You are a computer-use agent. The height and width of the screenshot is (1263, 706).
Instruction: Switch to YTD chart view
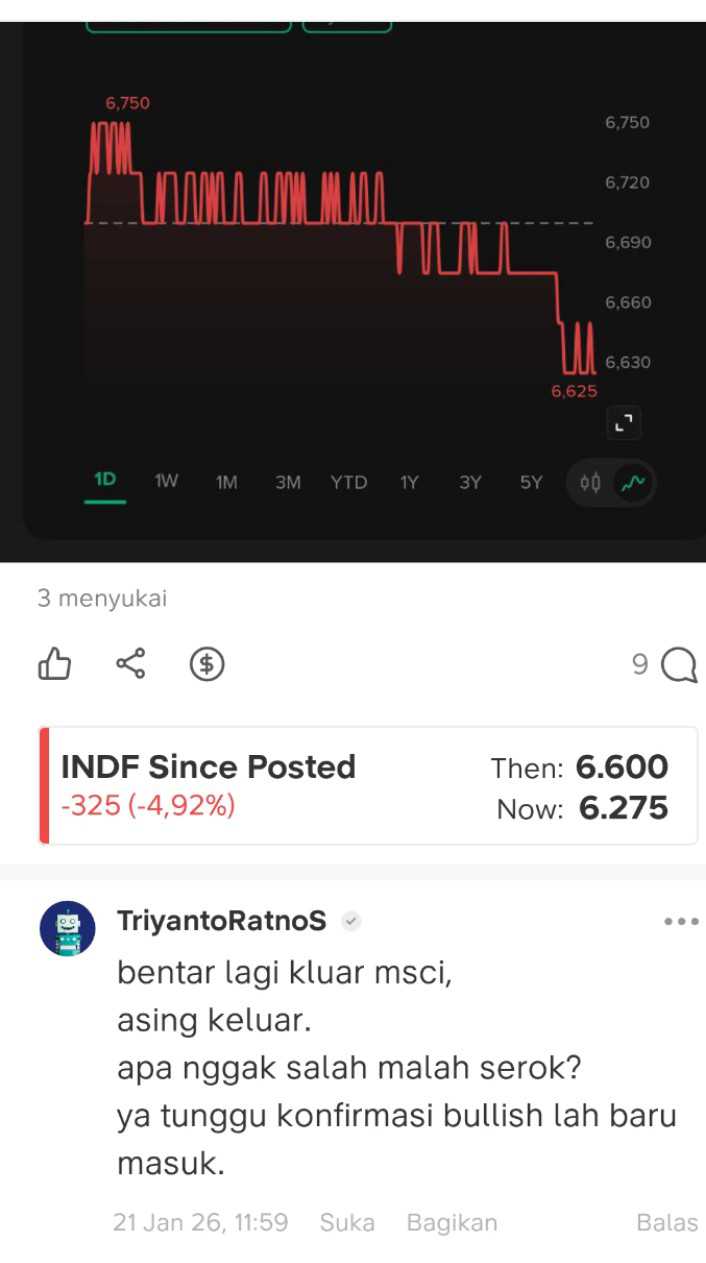tap(349, 482)
